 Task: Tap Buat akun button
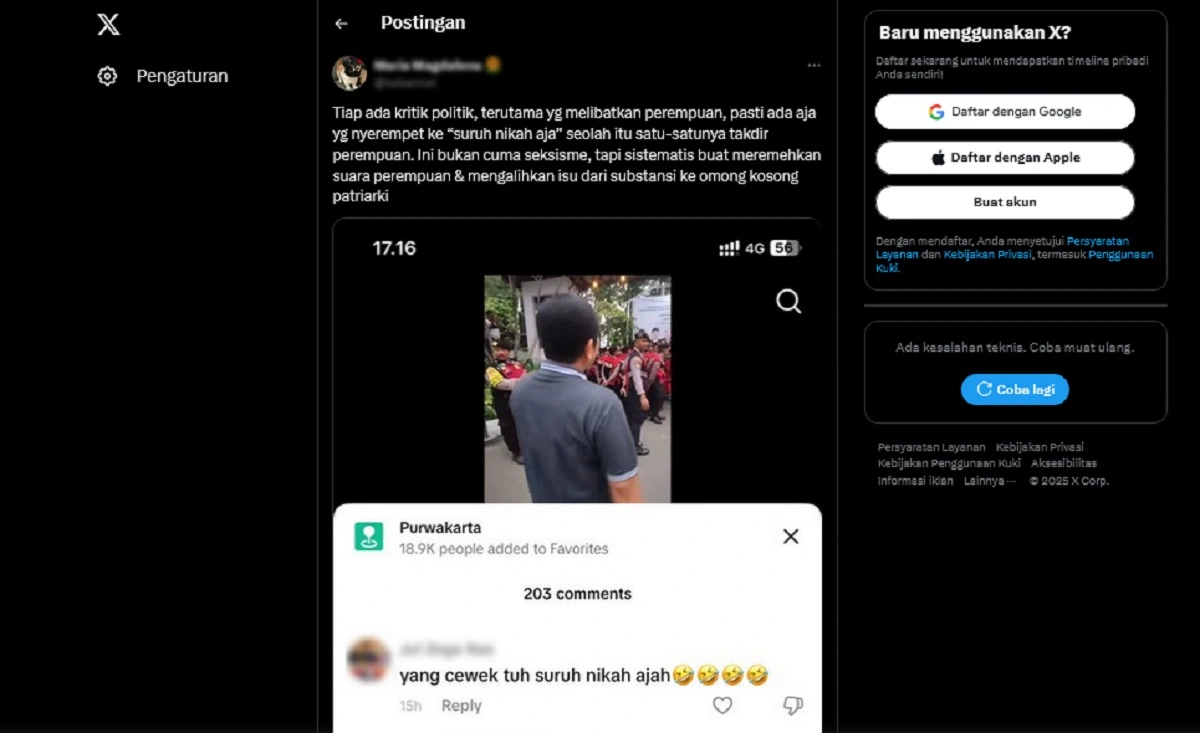pos(1004,202)
